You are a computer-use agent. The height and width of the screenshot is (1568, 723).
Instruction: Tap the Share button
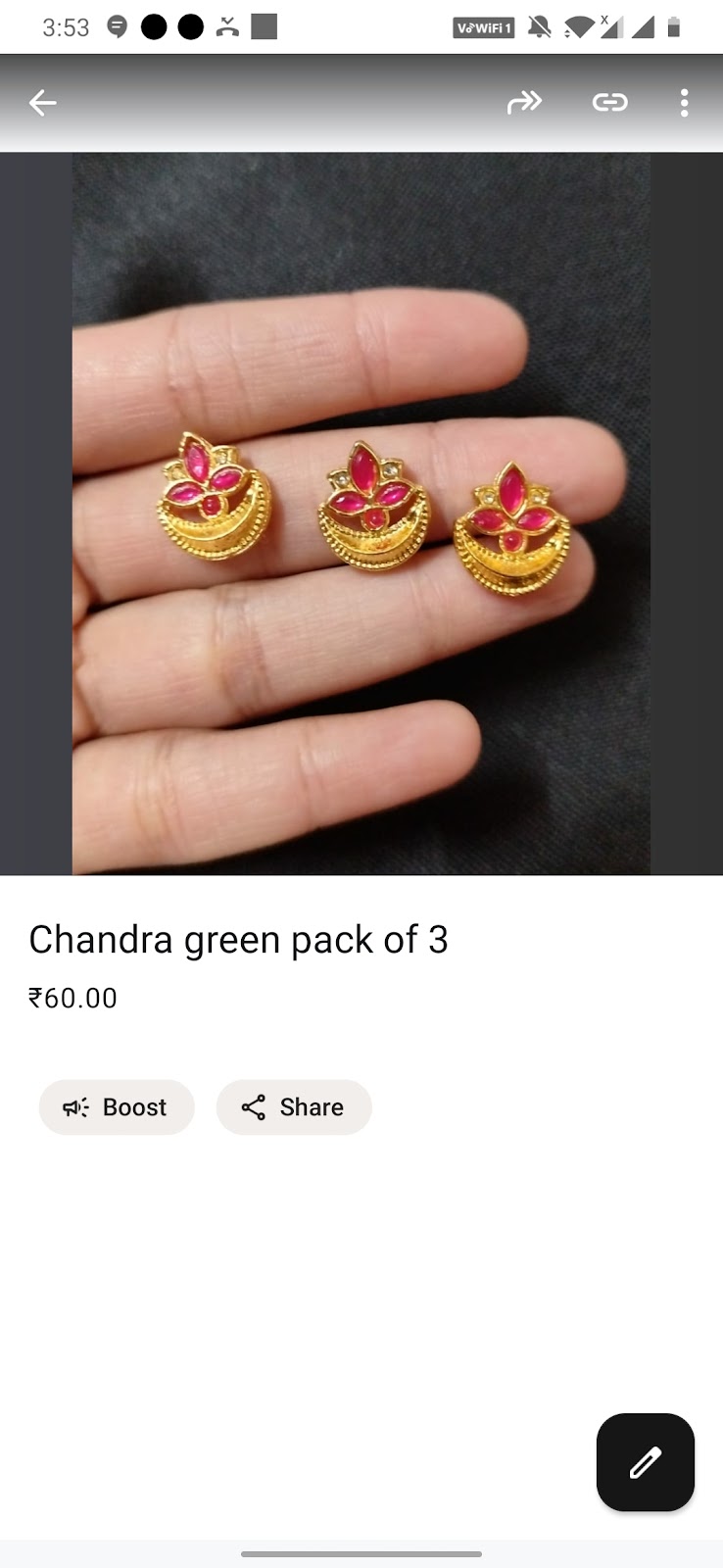click(x=294, y=1107)
